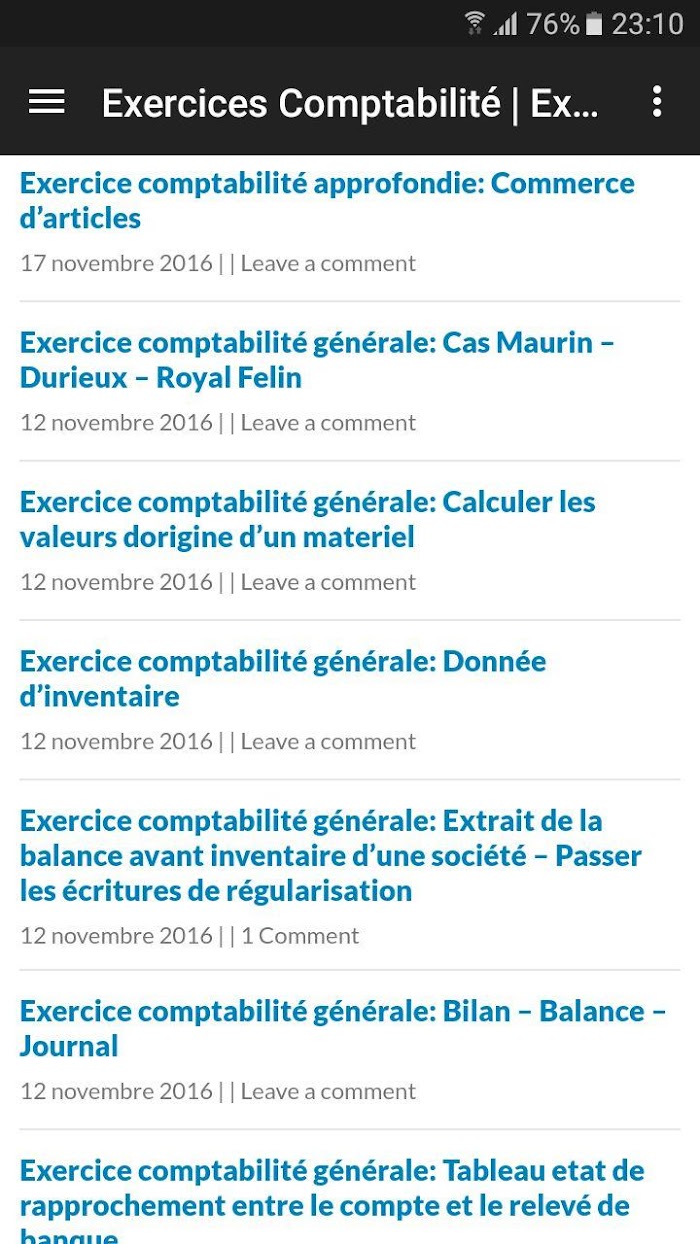
Task: Tap Leave a comment under Royal Felin post
Action: coord(328,422)
